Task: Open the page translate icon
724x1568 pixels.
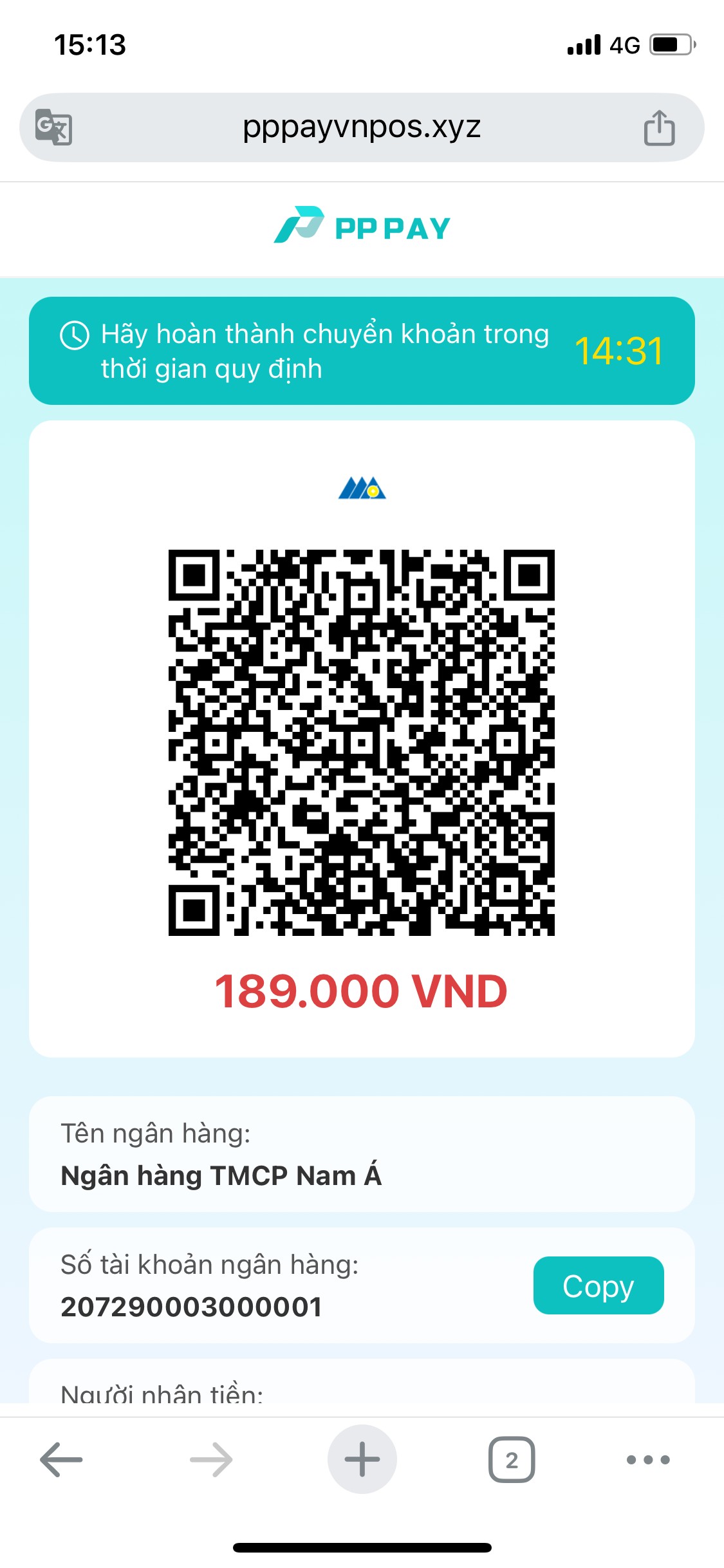Action: [53, 127]
